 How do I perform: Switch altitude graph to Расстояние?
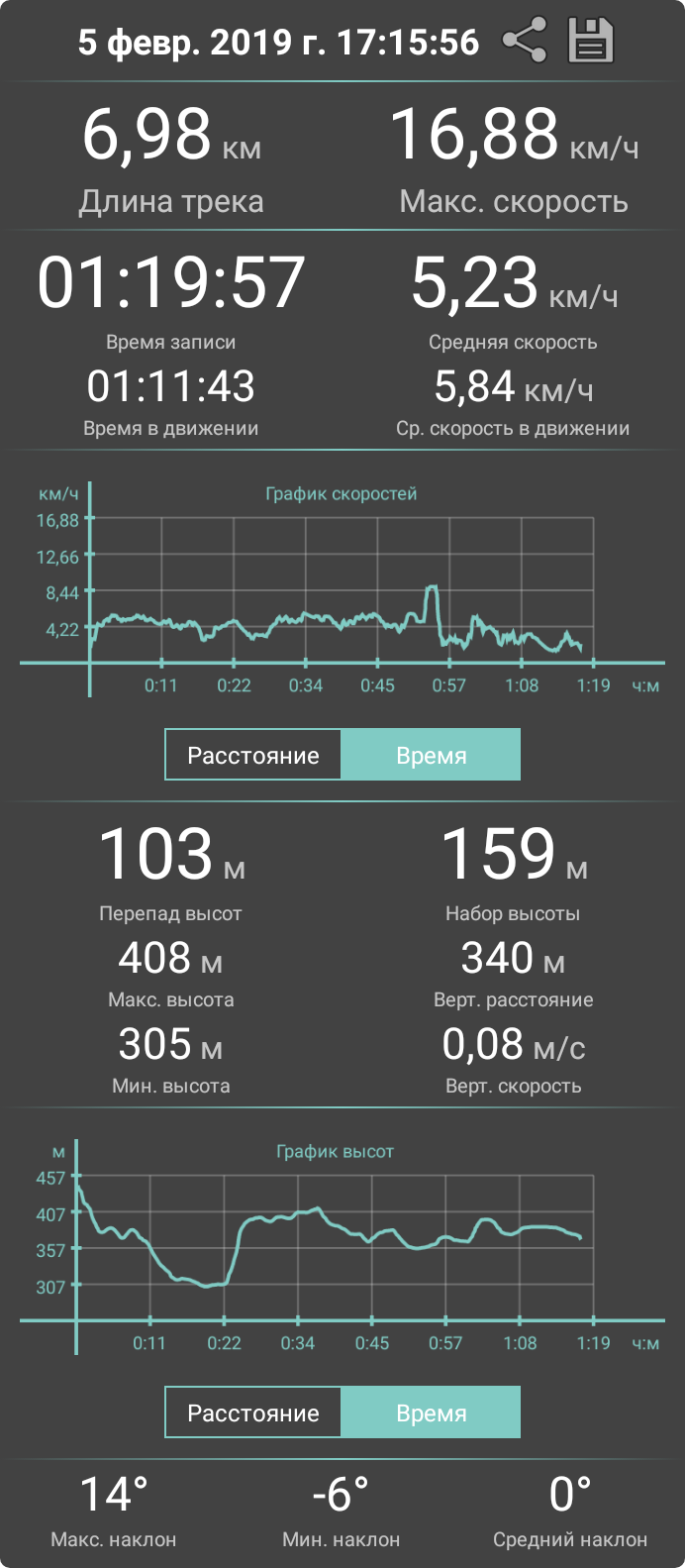pos(253,1412)
